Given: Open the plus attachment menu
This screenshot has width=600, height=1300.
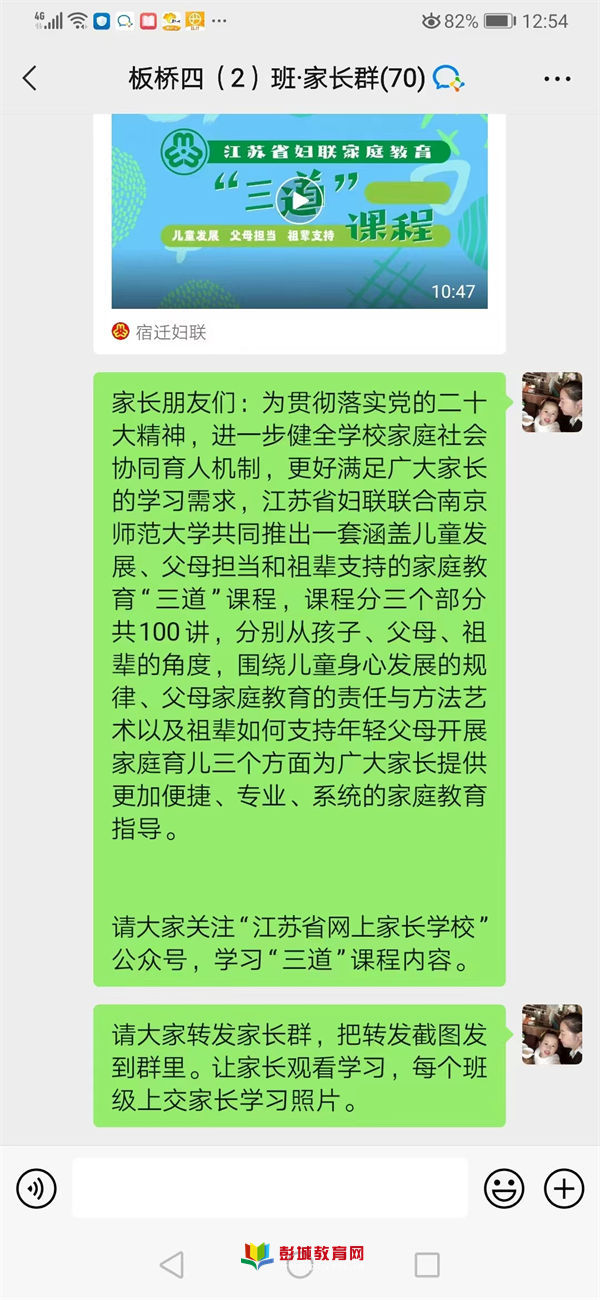Looking at the screenshot, I should click(x=564, y=1188).
